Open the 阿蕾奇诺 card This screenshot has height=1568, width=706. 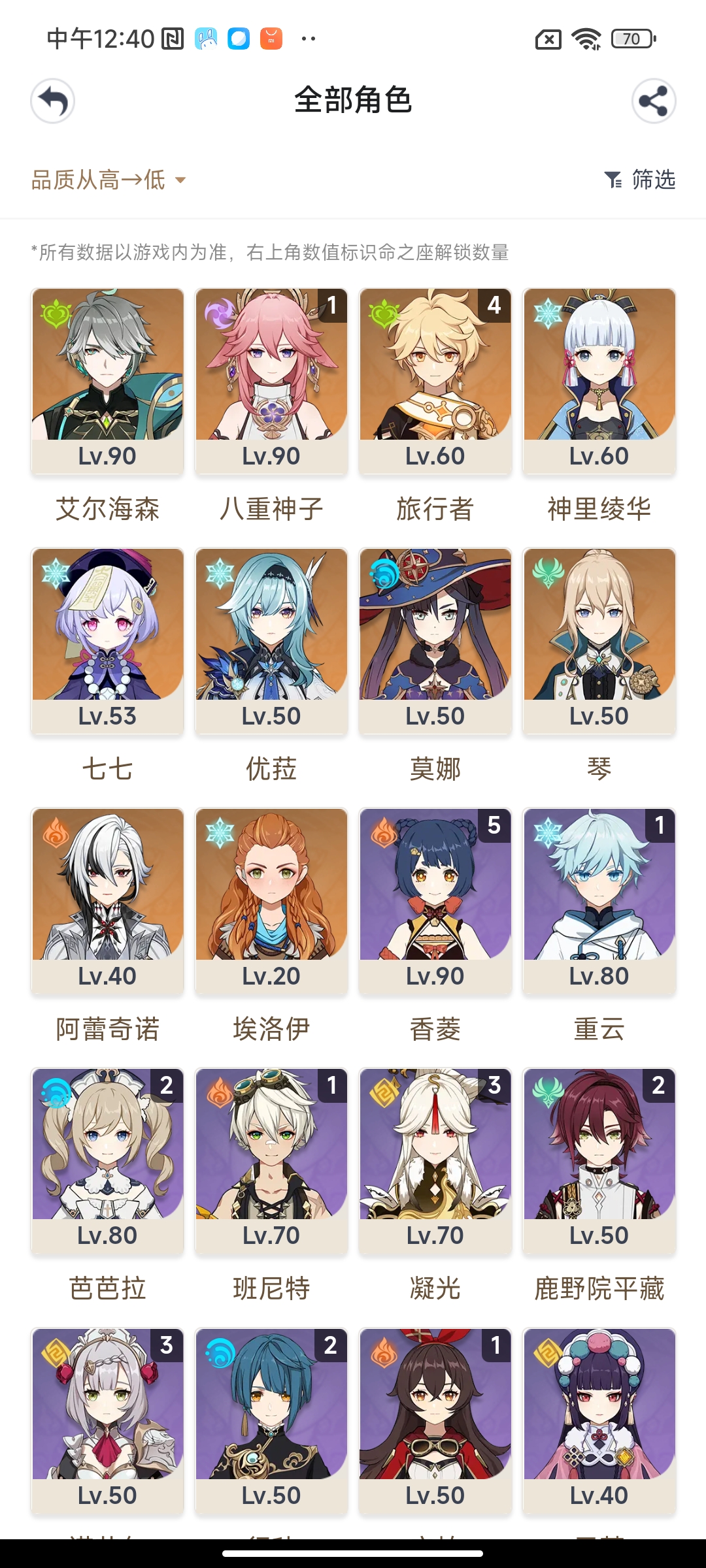click(x=108, y=901)
